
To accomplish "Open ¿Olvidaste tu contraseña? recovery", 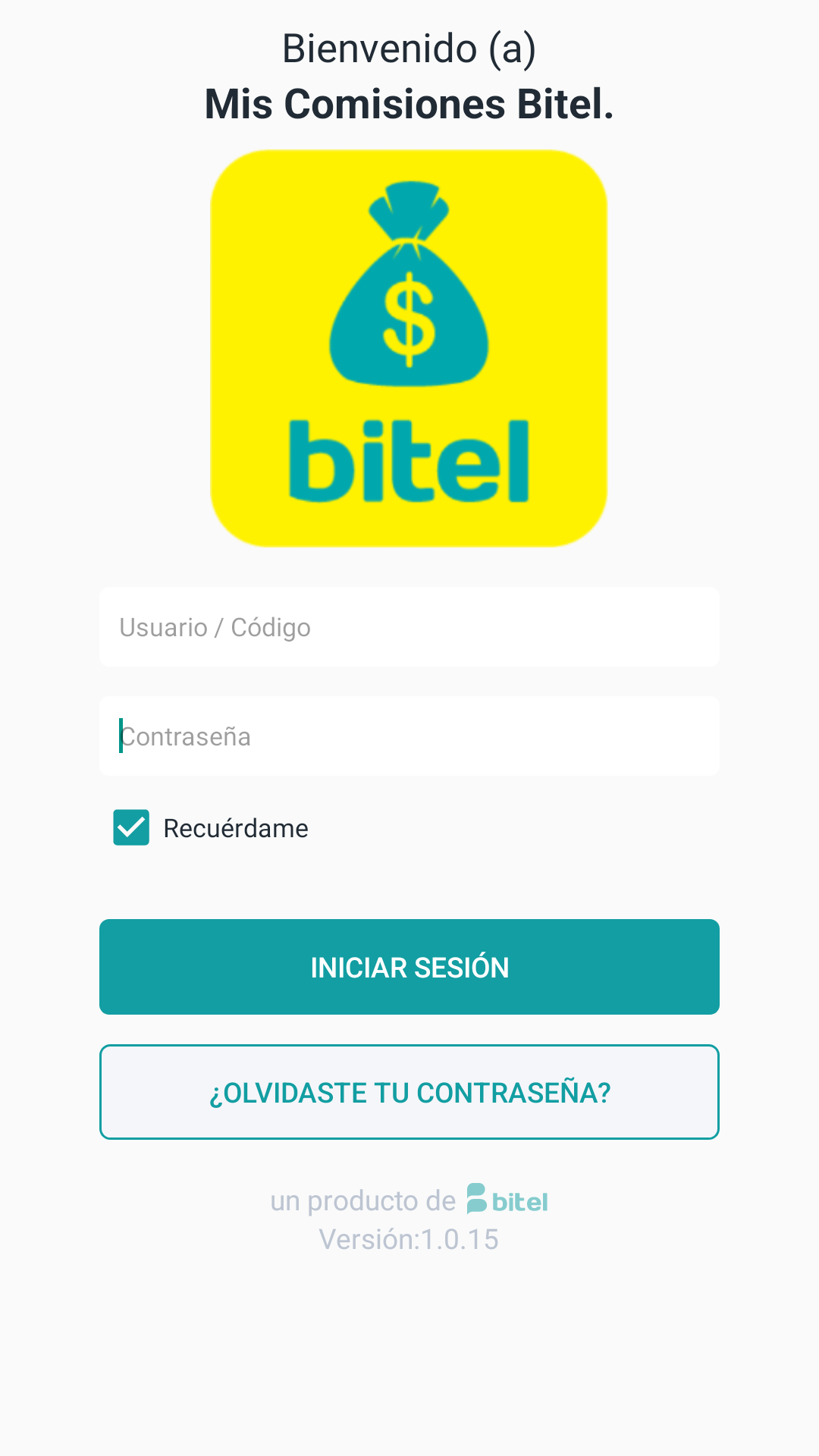I will [x=409, y=1092].
